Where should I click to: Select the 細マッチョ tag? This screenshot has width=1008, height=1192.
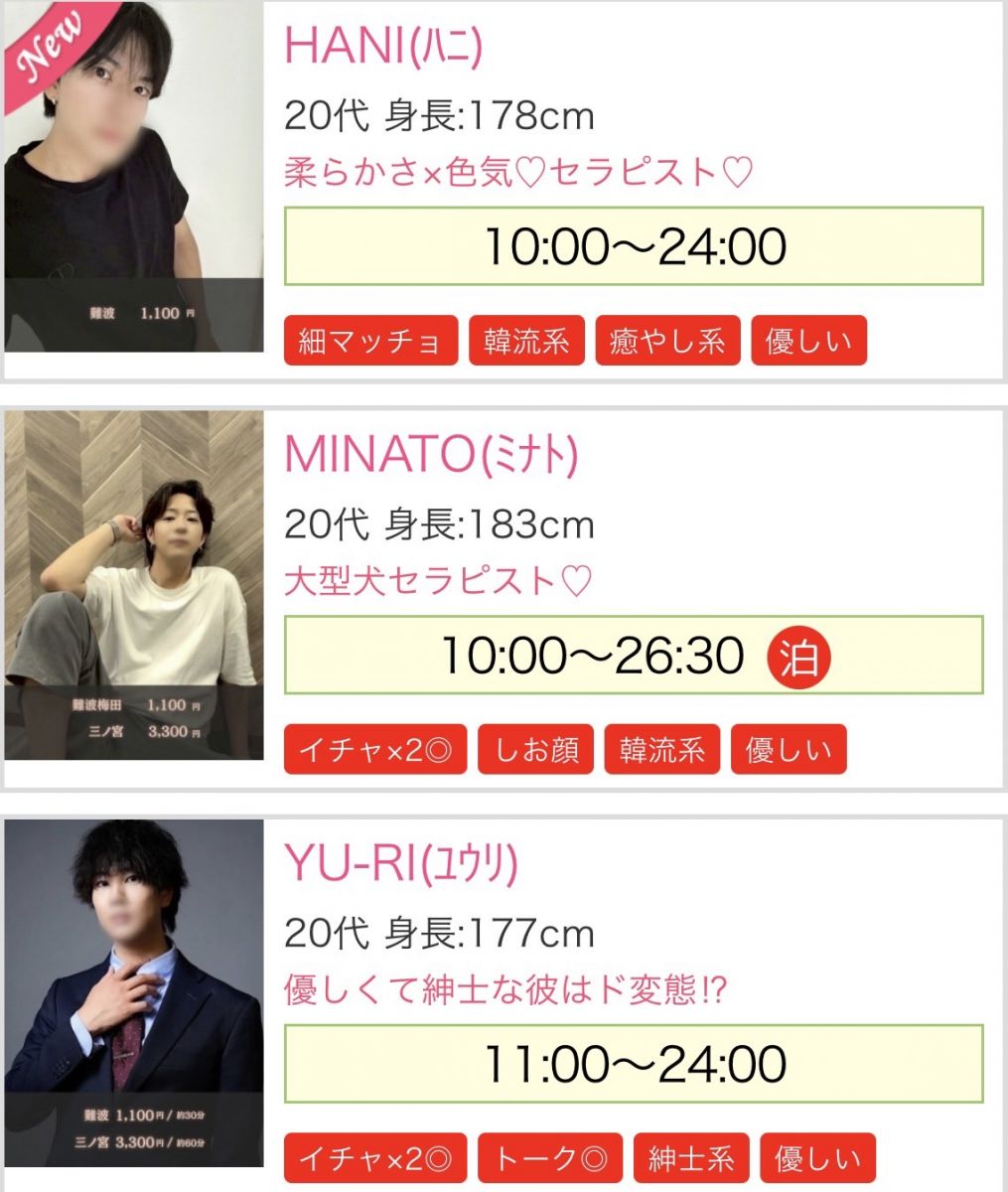tap(371, 342)
